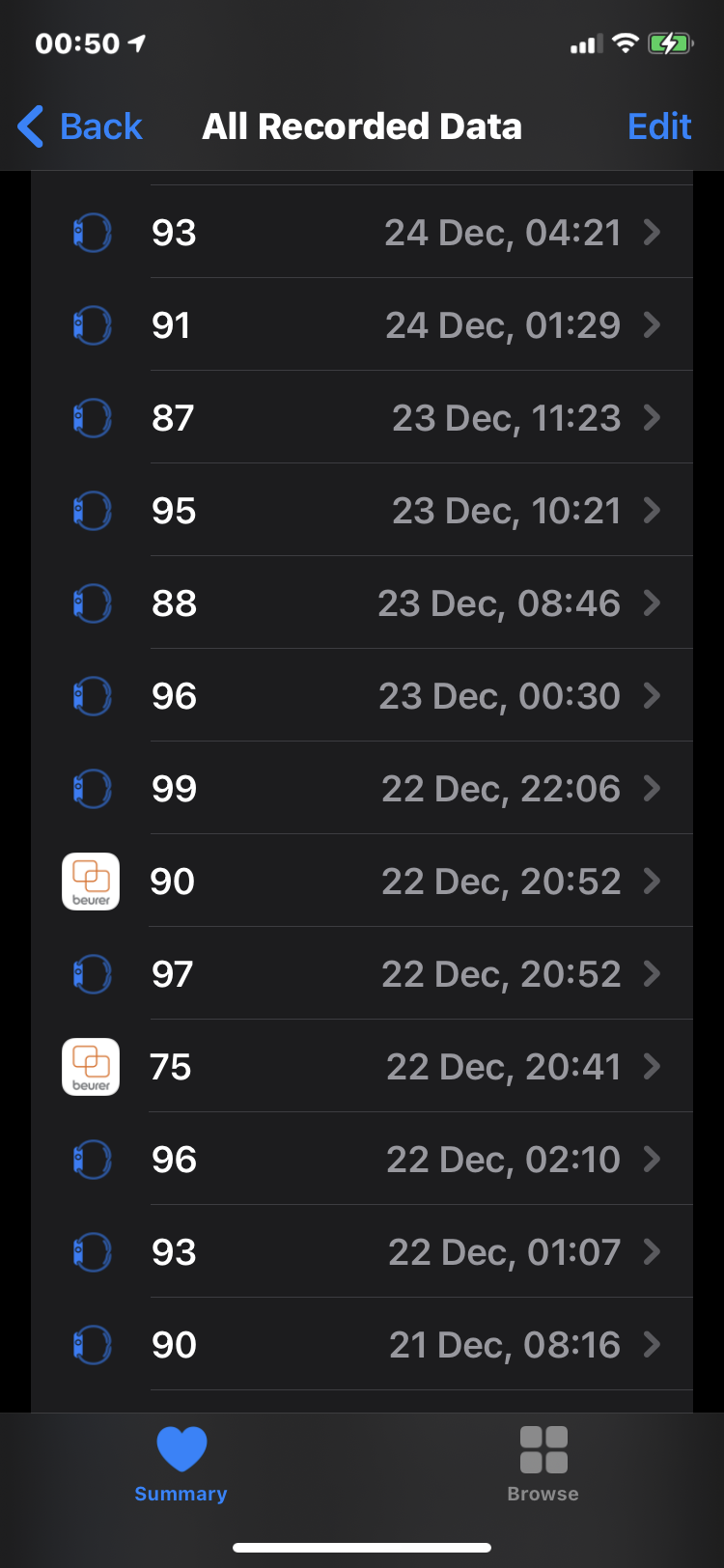
Task: Go back to the previous screen
Action: [81, 126]
